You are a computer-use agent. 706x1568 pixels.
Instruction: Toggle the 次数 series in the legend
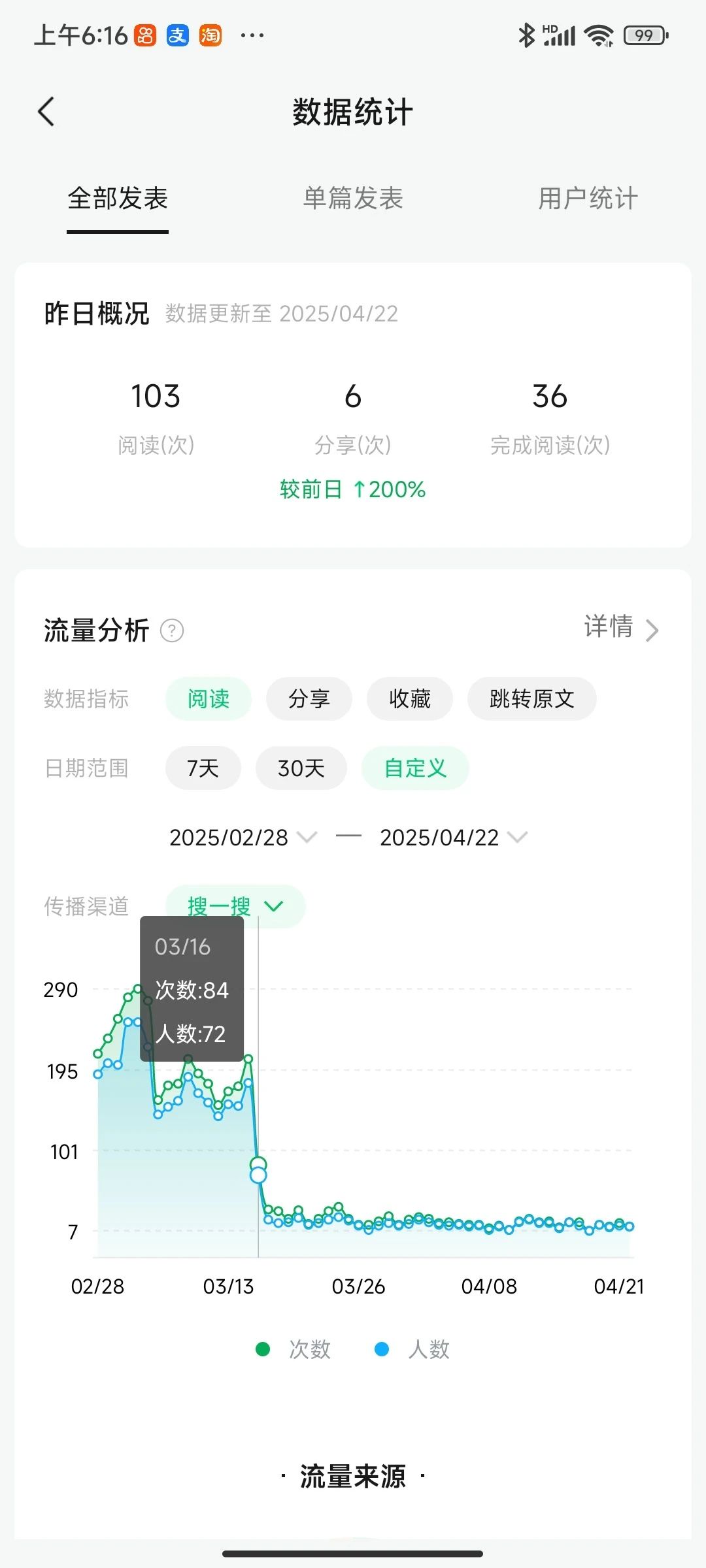[294, 1349]
